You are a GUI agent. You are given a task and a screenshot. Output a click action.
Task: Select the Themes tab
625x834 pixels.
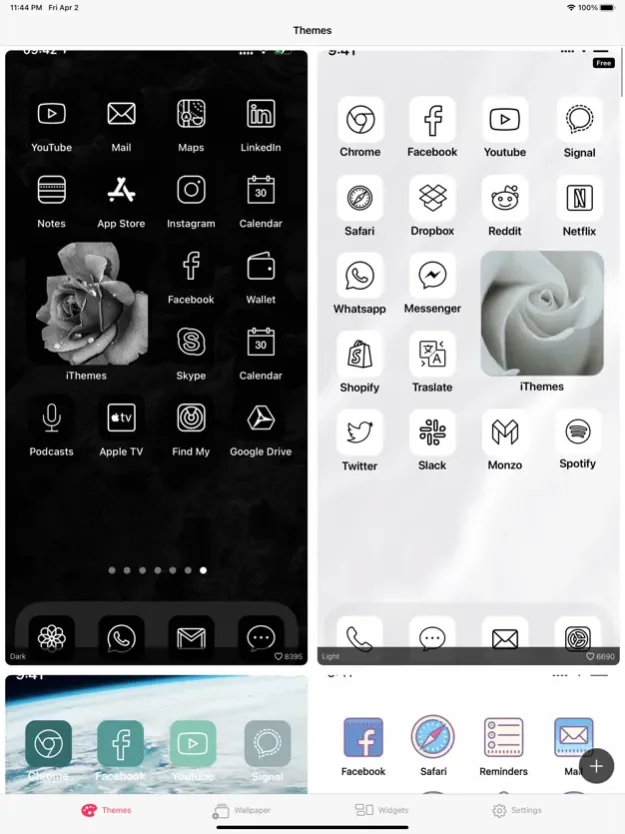pos(106,811)
